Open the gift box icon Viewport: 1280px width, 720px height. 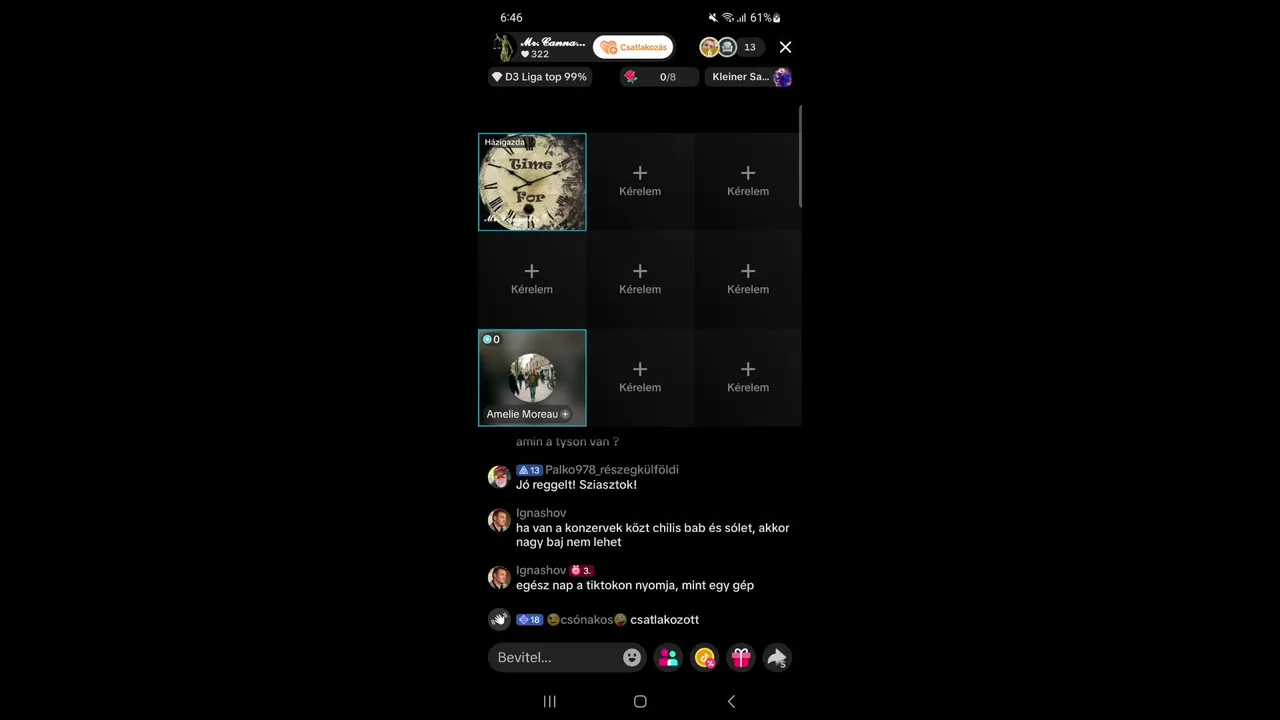point(741,657)
